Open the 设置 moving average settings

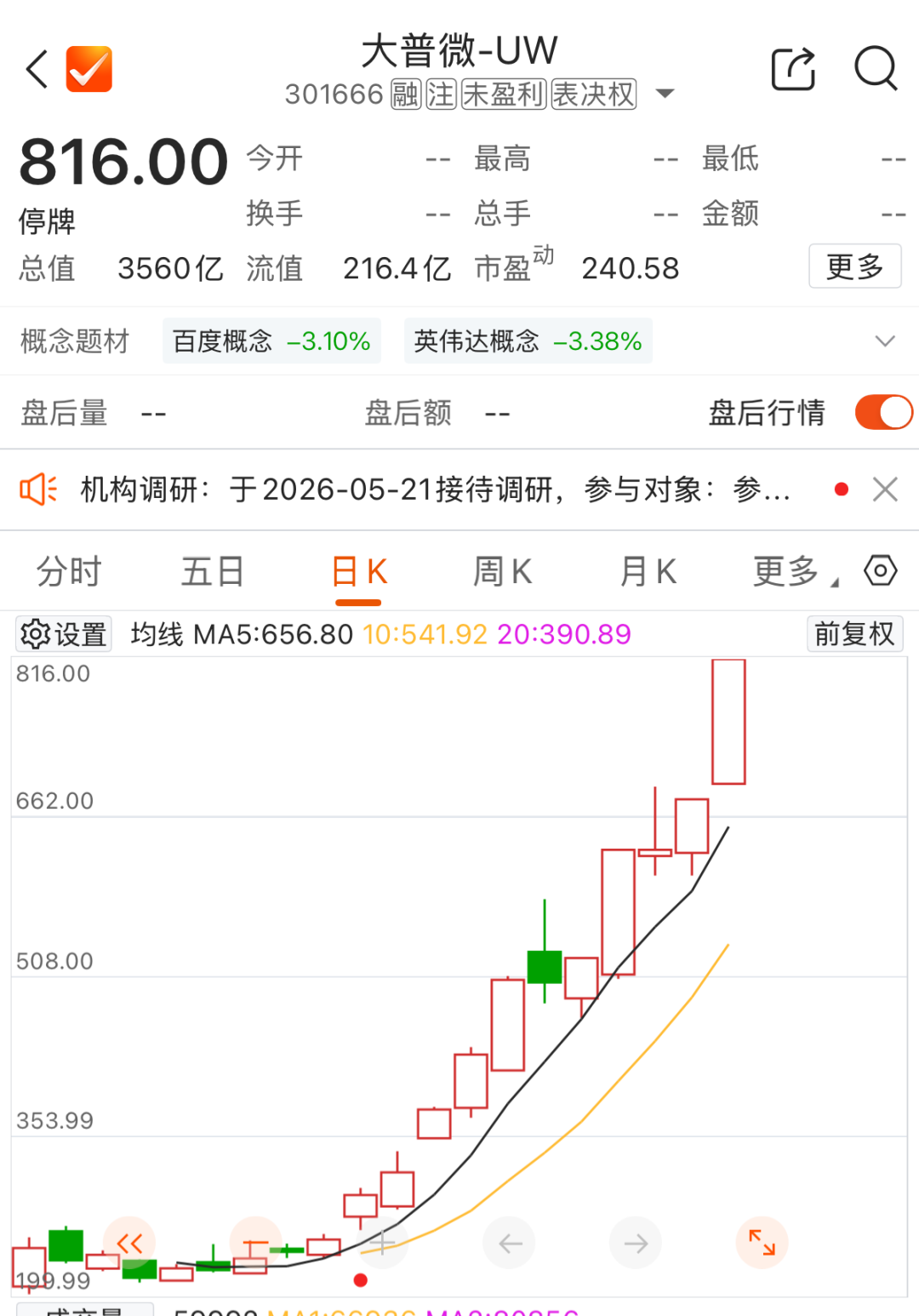[65, 634]
